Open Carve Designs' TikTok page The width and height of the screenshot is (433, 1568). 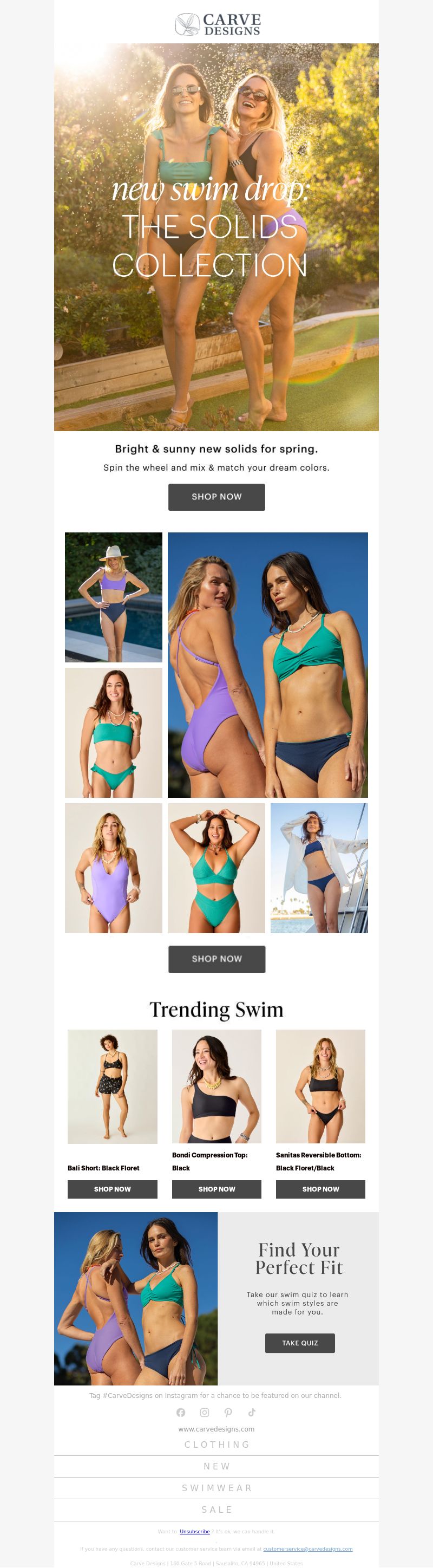coord(252,1412)
